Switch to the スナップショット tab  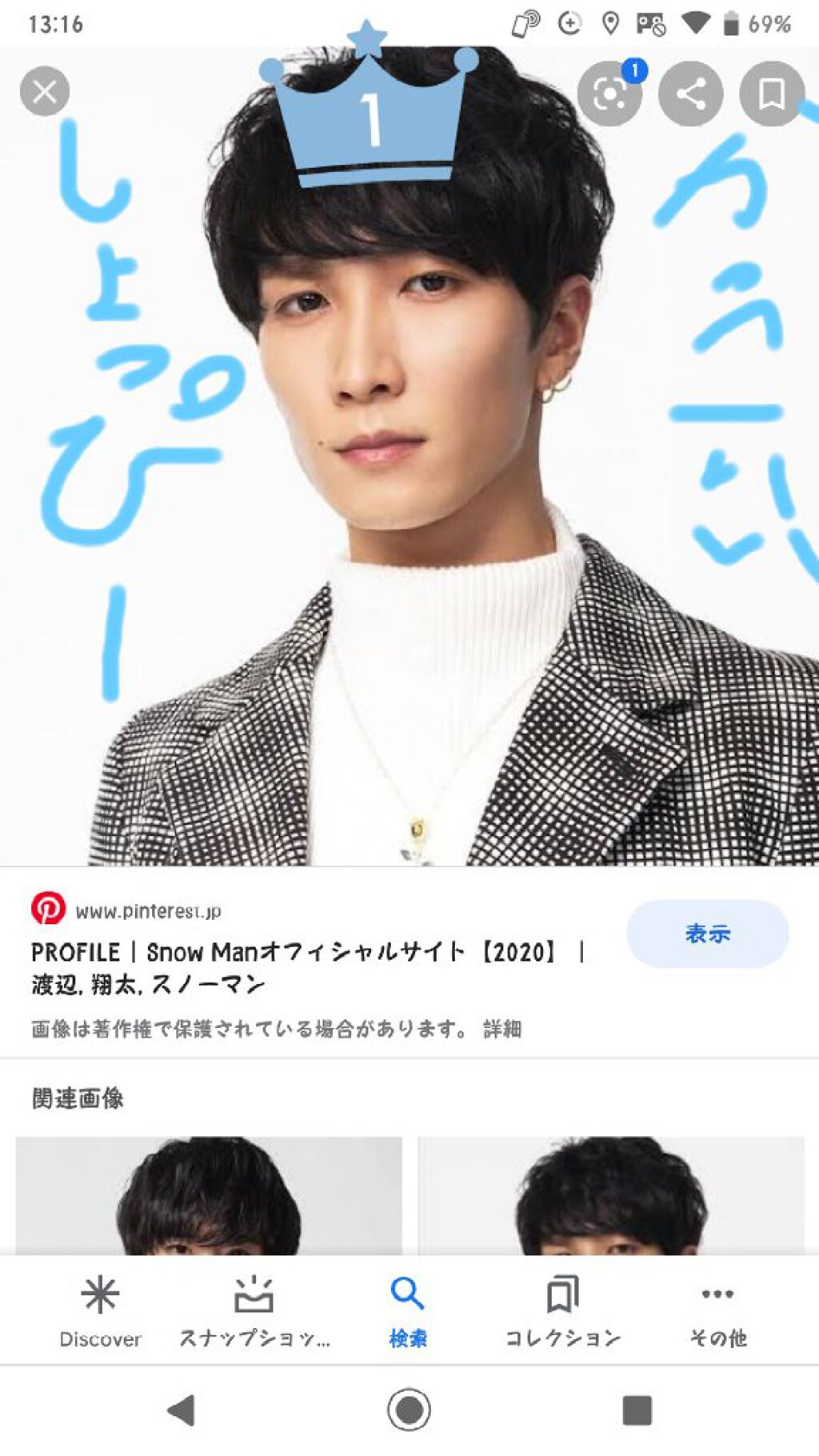point(254,1312)
